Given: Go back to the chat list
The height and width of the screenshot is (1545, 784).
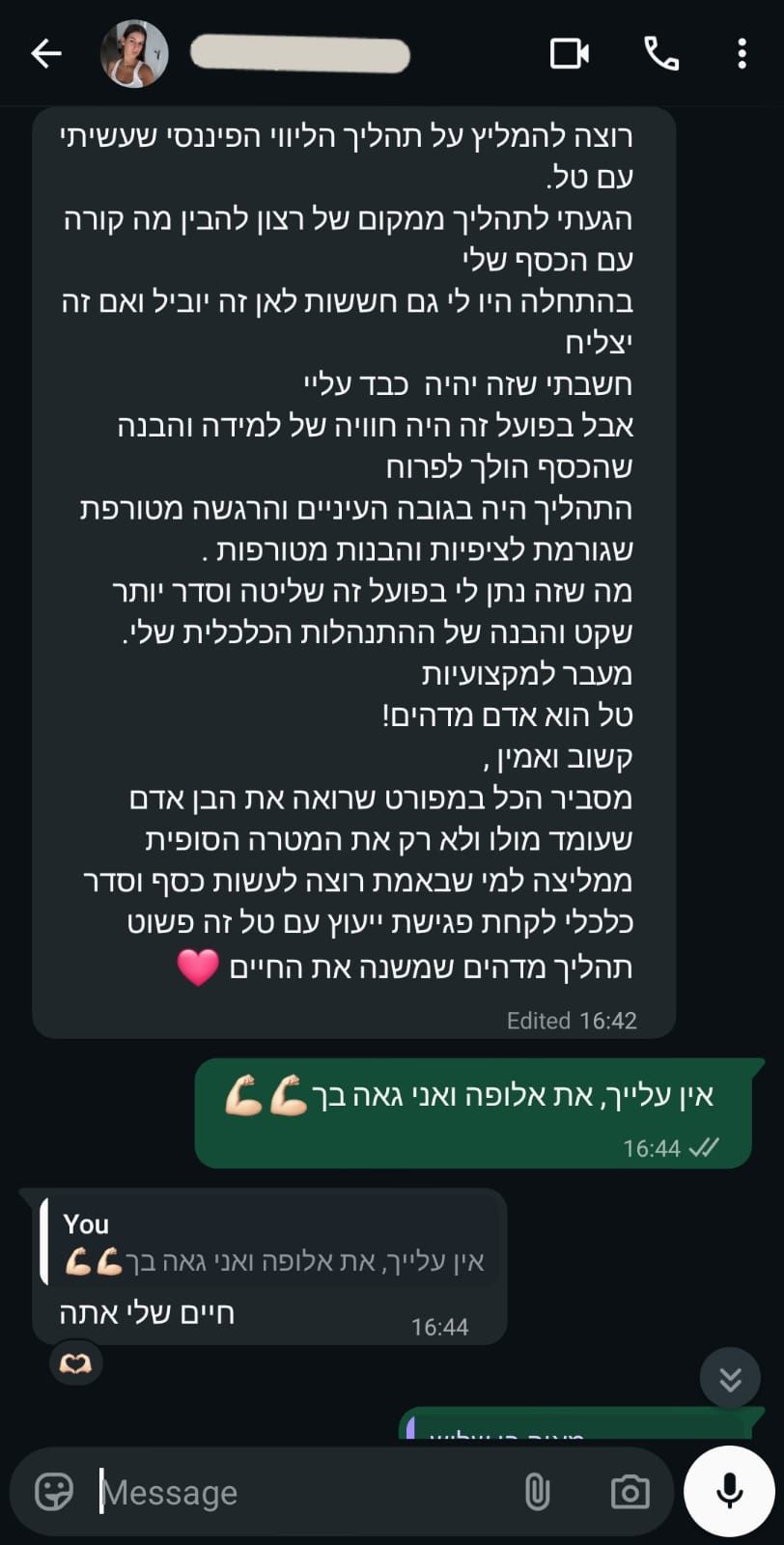Looking at the screenshot, I should 45,54.
